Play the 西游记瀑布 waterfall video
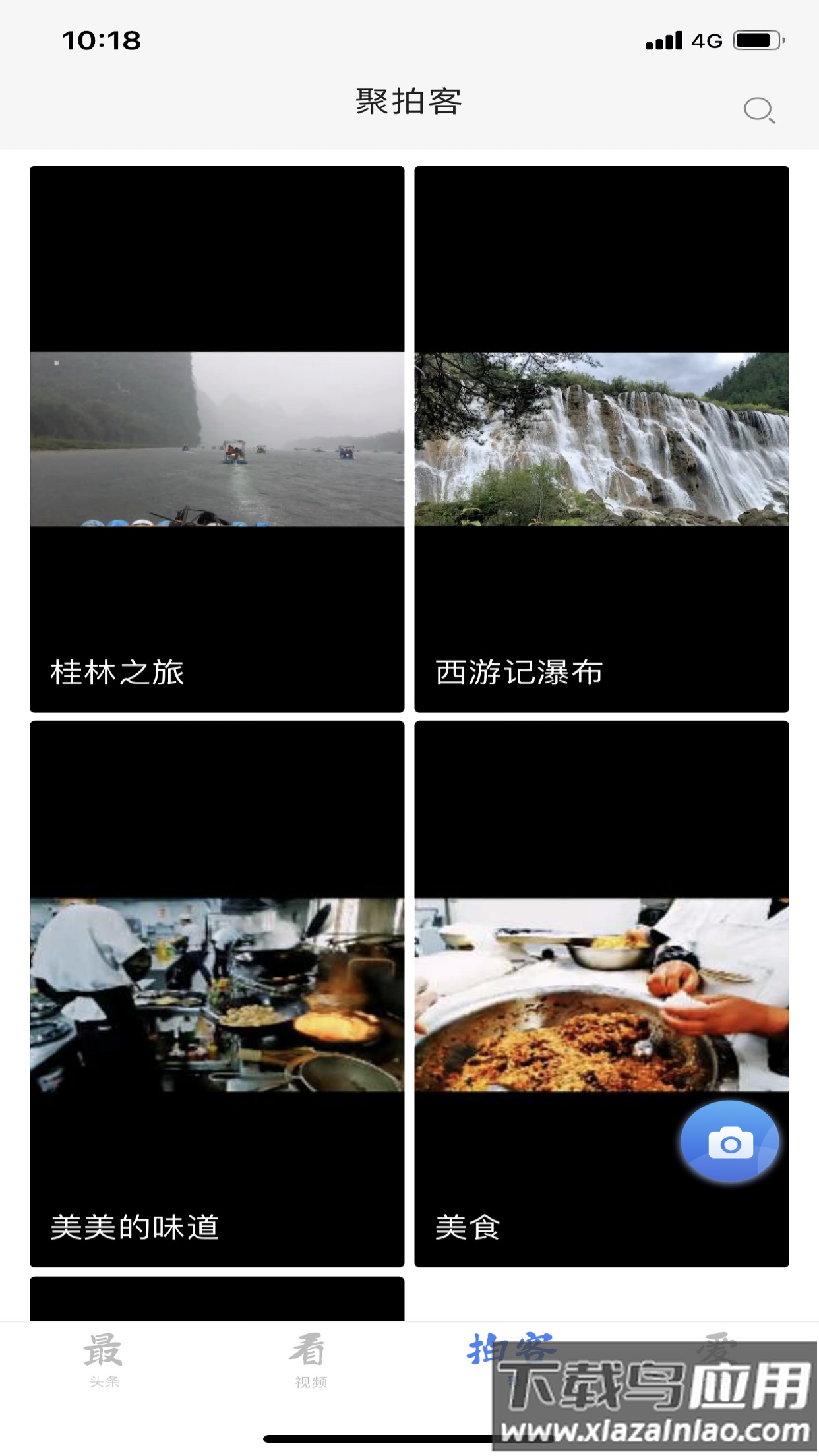Screen dimensions: 819x1456 click(x=601, y=439)
